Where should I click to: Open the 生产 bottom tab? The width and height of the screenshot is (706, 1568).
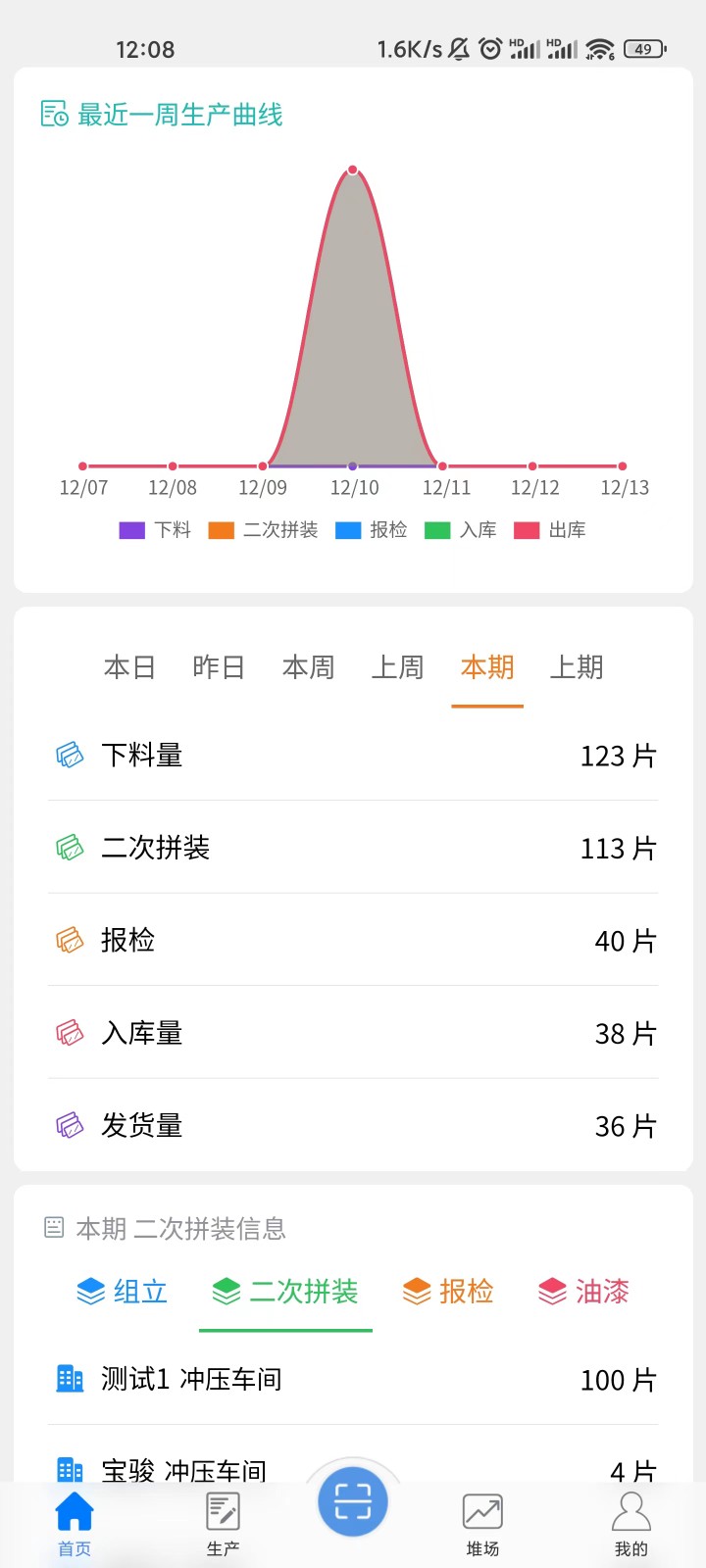click(223, 1524)
